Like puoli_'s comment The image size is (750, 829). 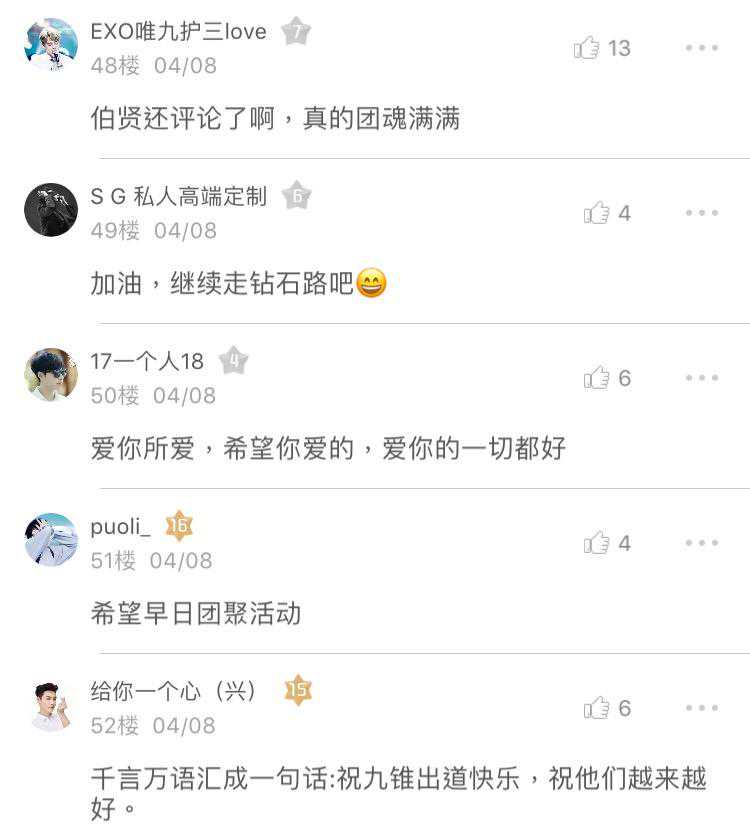click(x=597, y=543)
